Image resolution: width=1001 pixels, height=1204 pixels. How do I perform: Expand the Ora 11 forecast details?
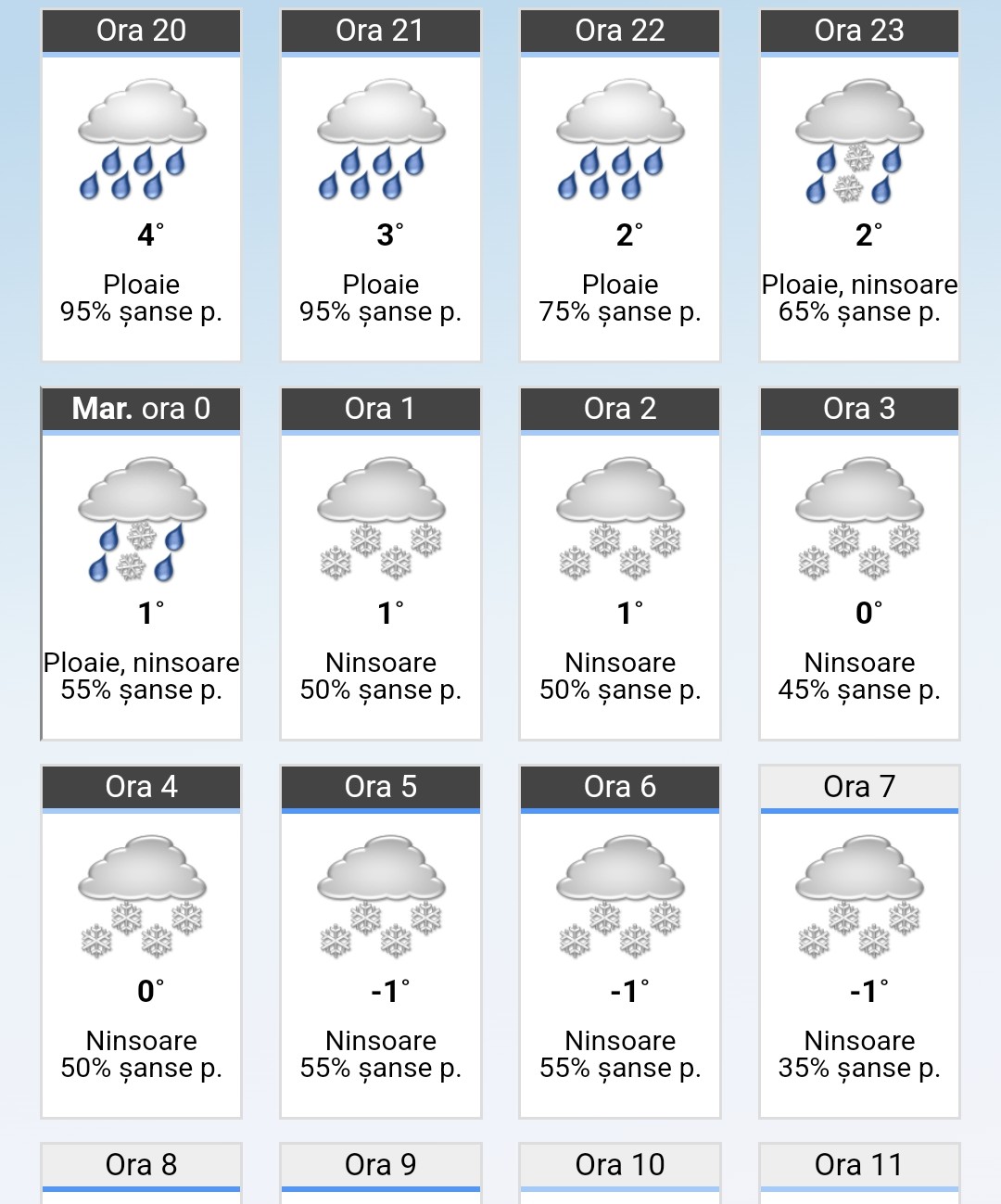tap(858, 1163)
